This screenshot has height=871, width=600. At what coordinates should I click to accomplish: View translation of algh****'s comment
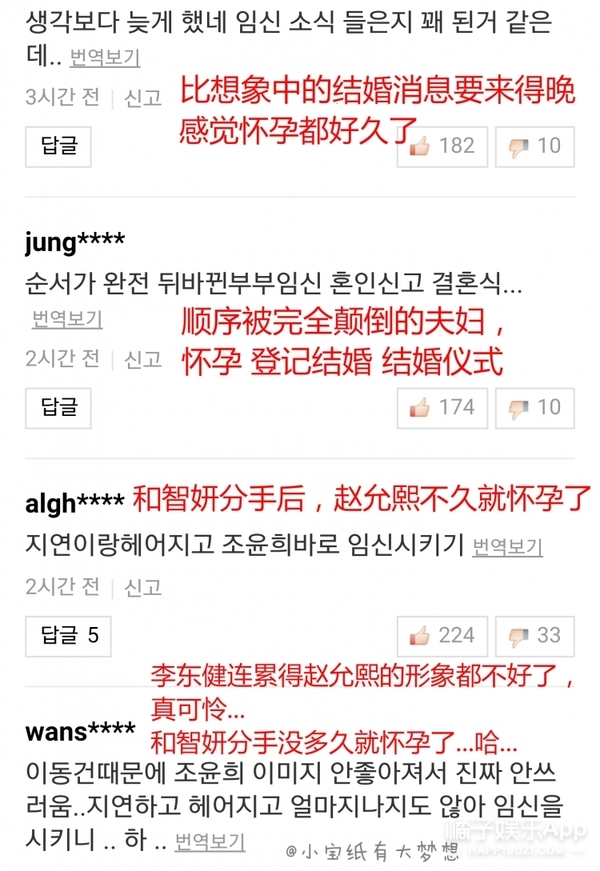[507, 546]
